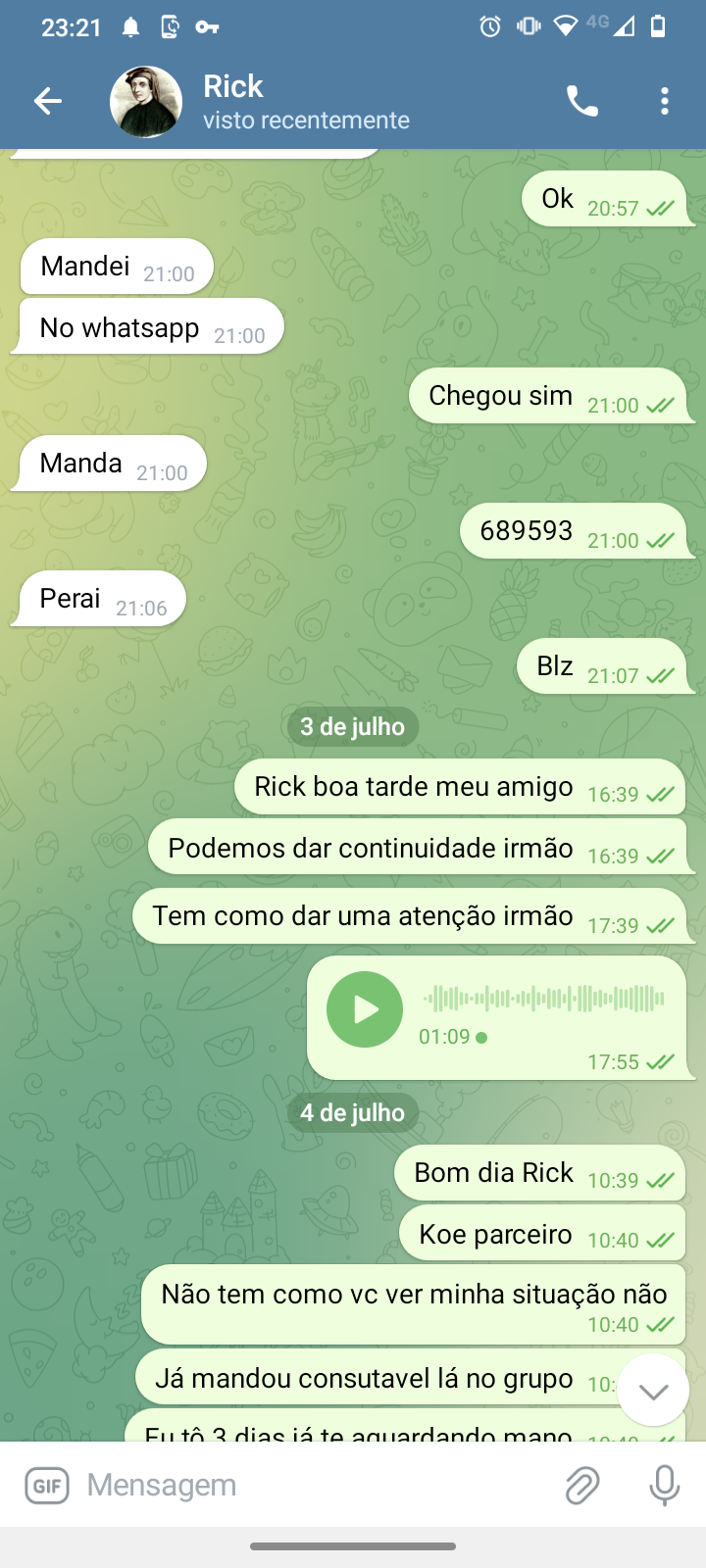Open Rick's profile picture
This screenshot has height=1568, width=706.
click(x=146, y=102)
